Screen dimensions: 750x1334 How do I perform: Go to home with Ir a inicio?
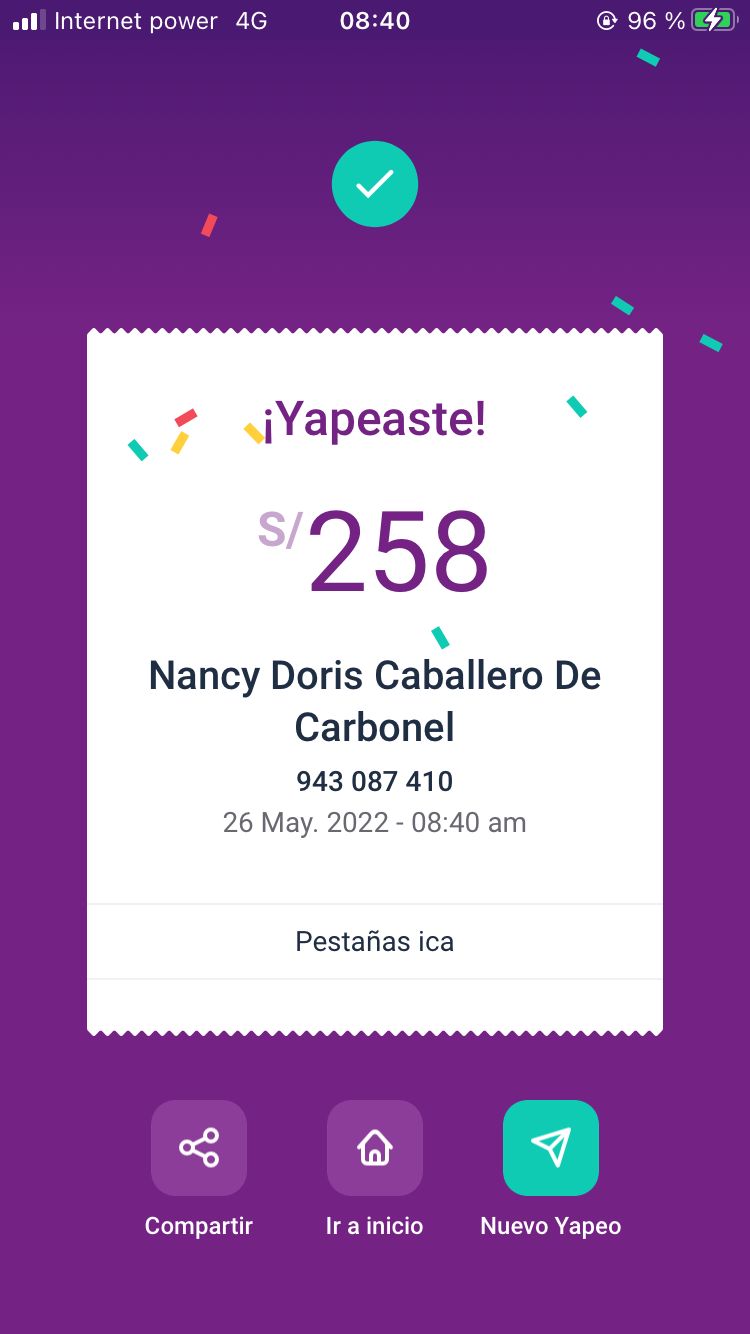[x=375, y=1148]
